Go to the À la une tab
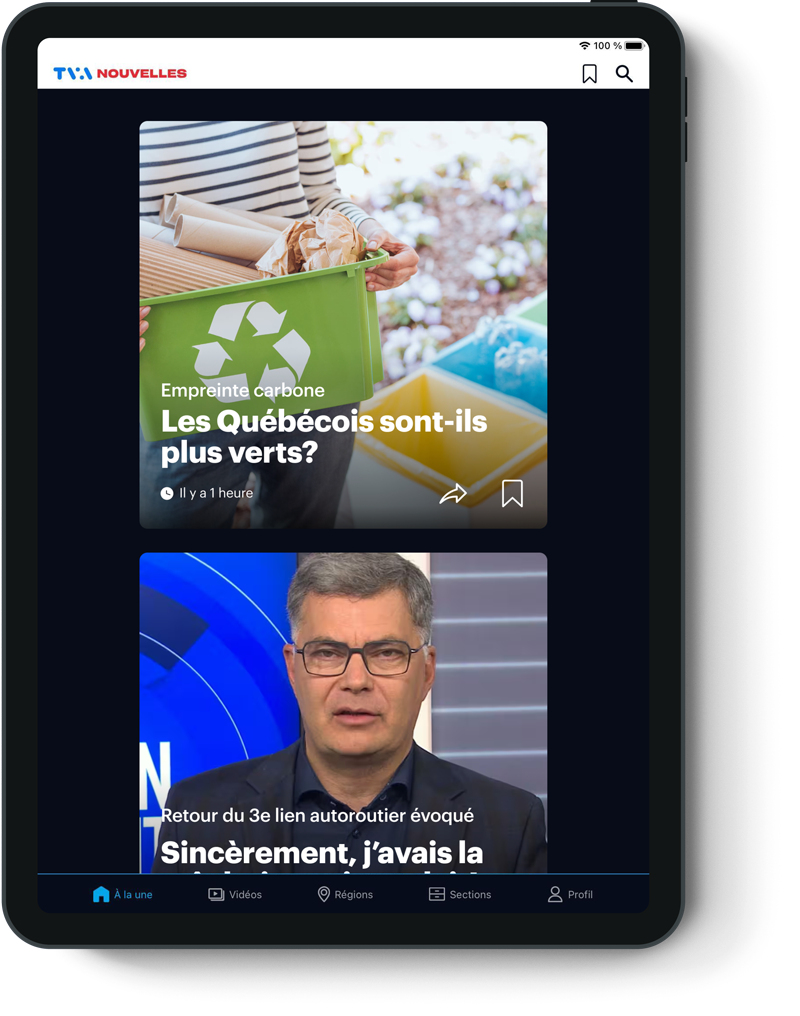This screenshot has height=1016, width=800. [122, 894]
